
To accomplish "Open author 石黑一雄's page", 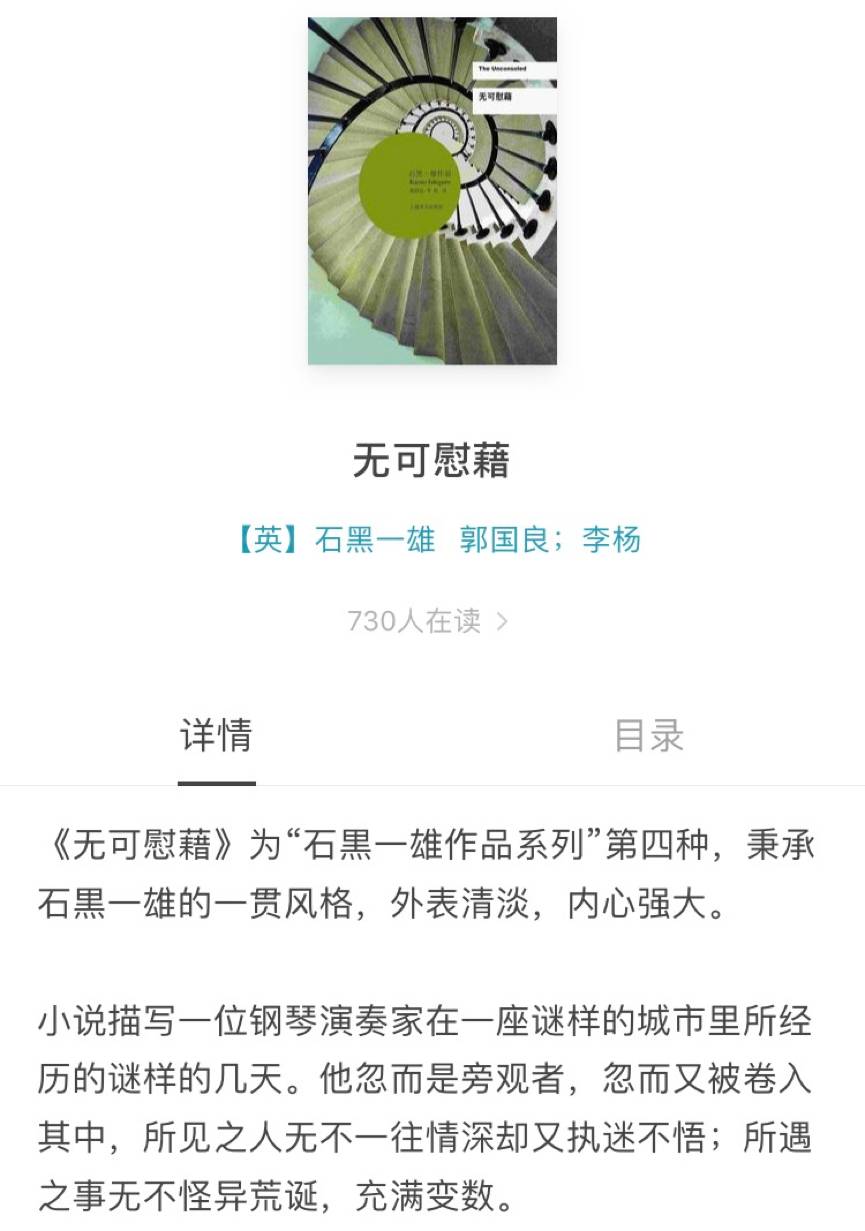I will click(x=374, y=540).
